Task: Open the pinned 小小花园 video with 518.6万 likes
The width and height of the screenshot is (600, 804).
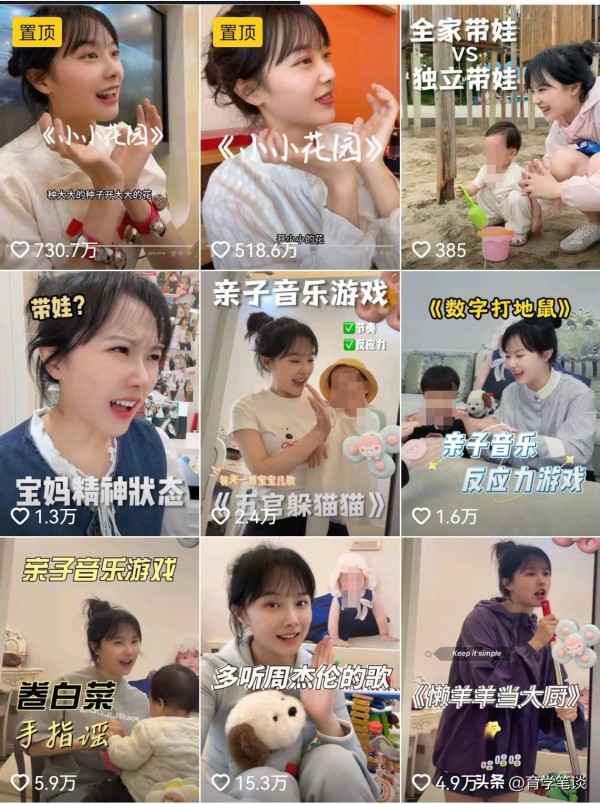Action: [299, 135]
